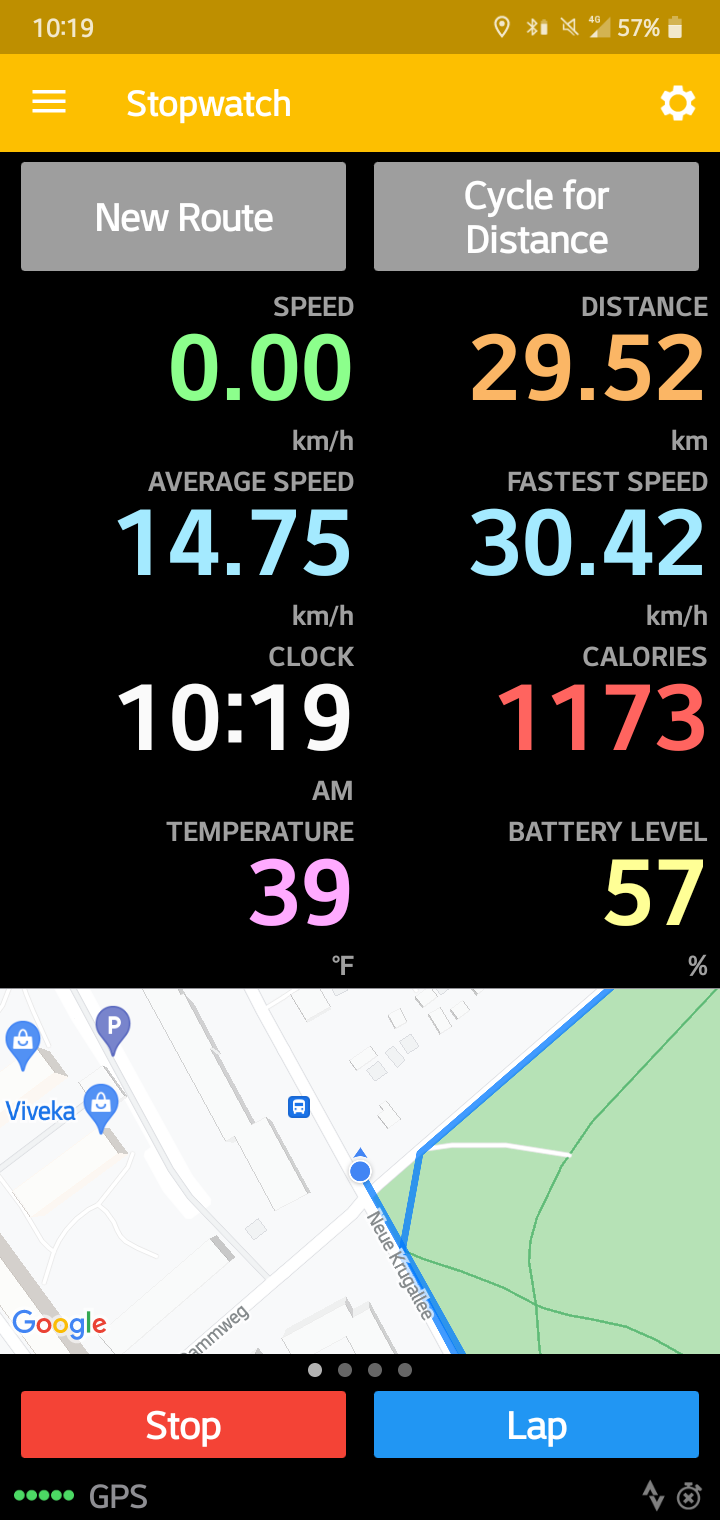Open the settings gear

(677, 103)
